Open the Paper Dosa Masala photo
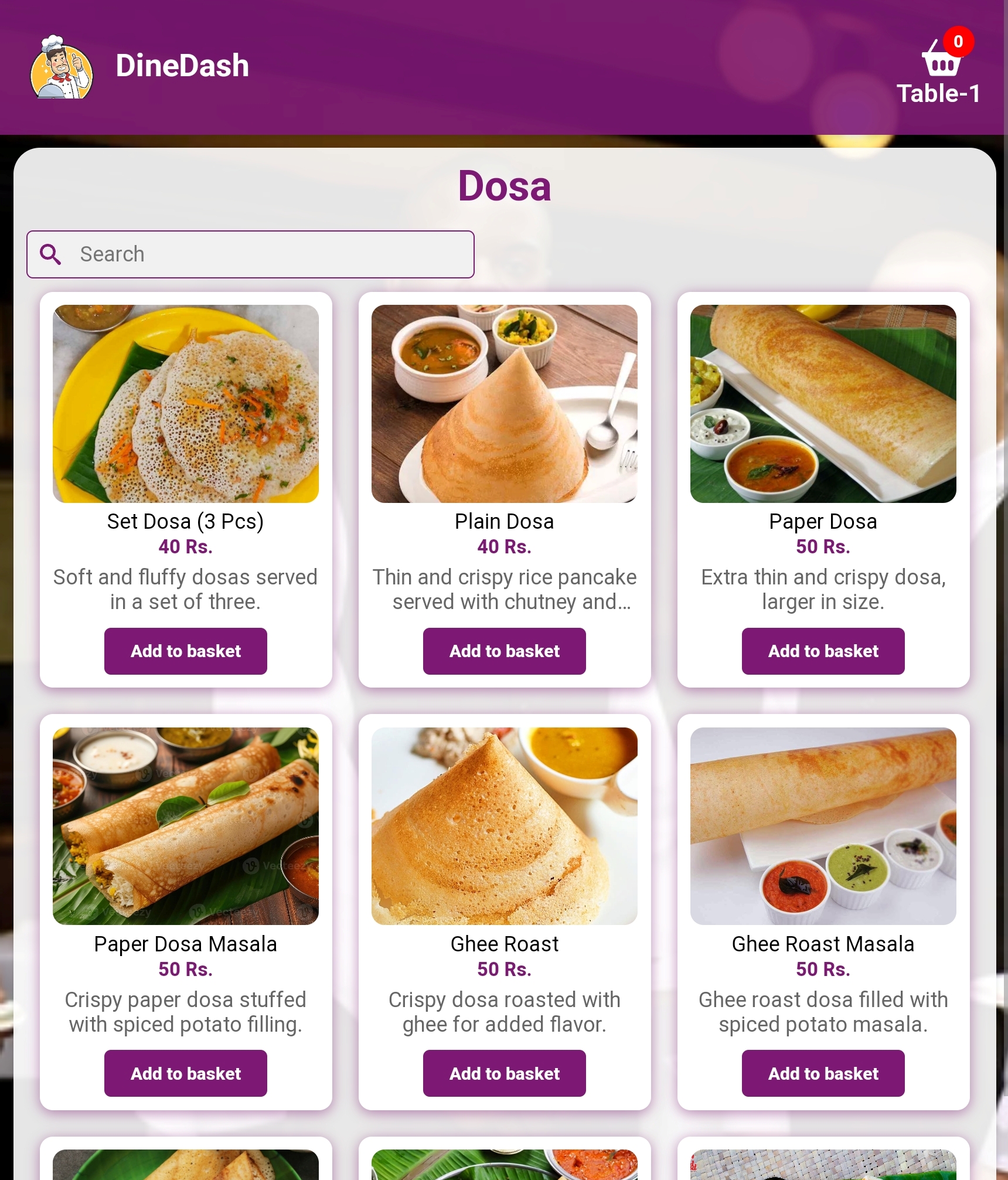 click(x=186, y=826)
